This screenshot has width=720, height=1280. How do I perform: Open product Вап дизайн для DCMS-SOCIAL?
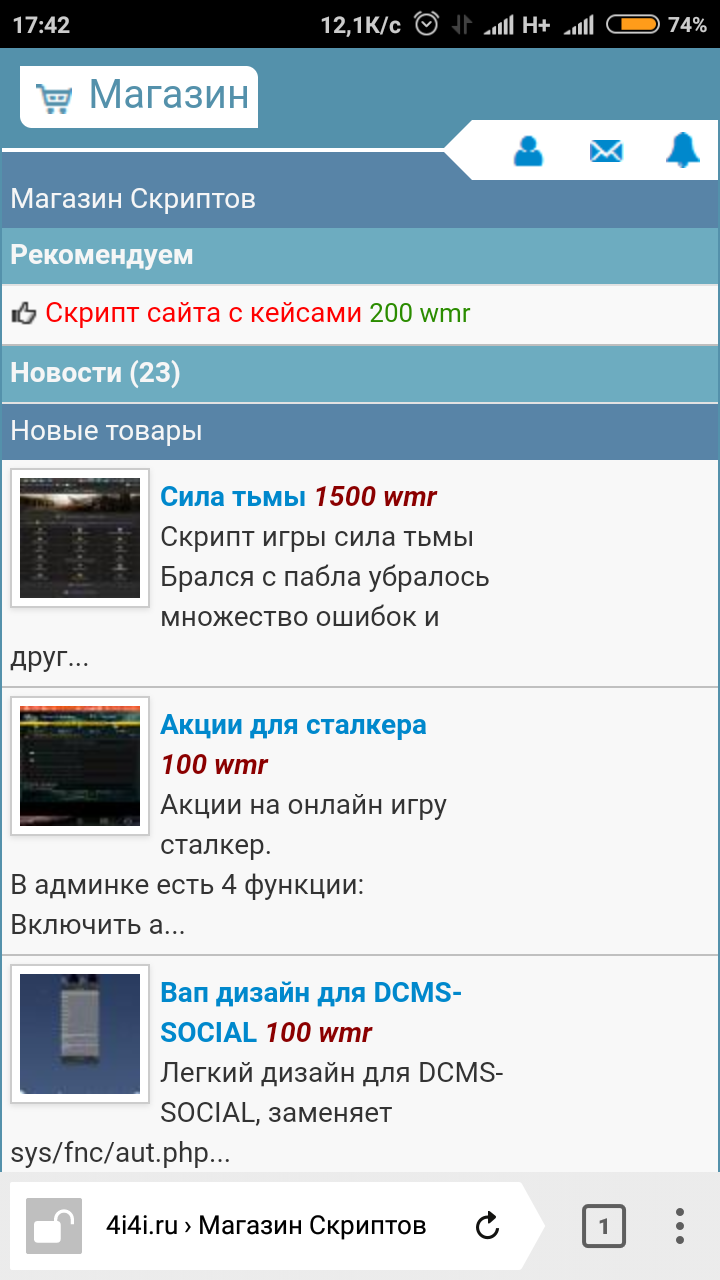310,993
